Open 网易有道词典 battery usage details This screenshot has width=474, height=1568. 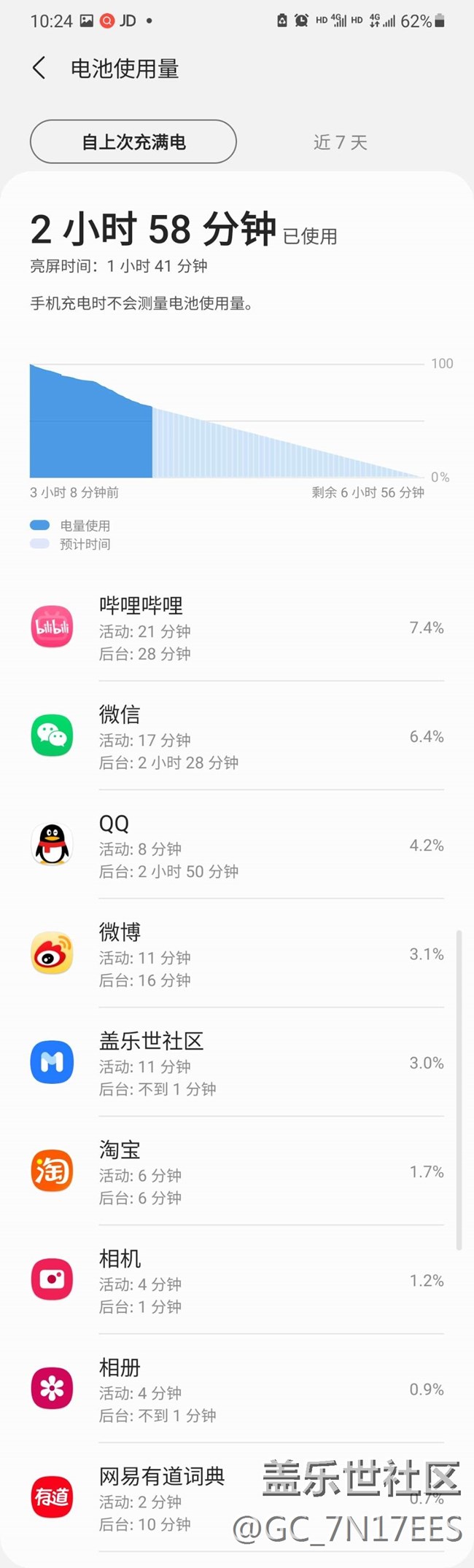tap(160, 1499)
